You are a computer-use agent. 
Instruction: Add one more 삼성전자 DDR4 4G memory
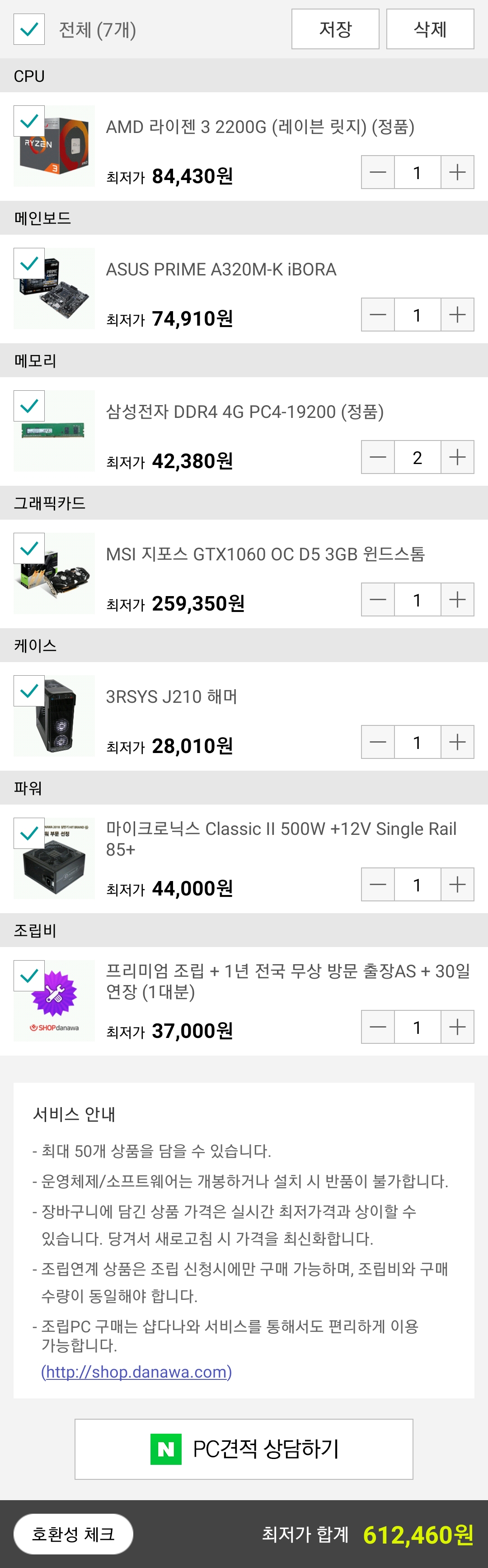457,457
